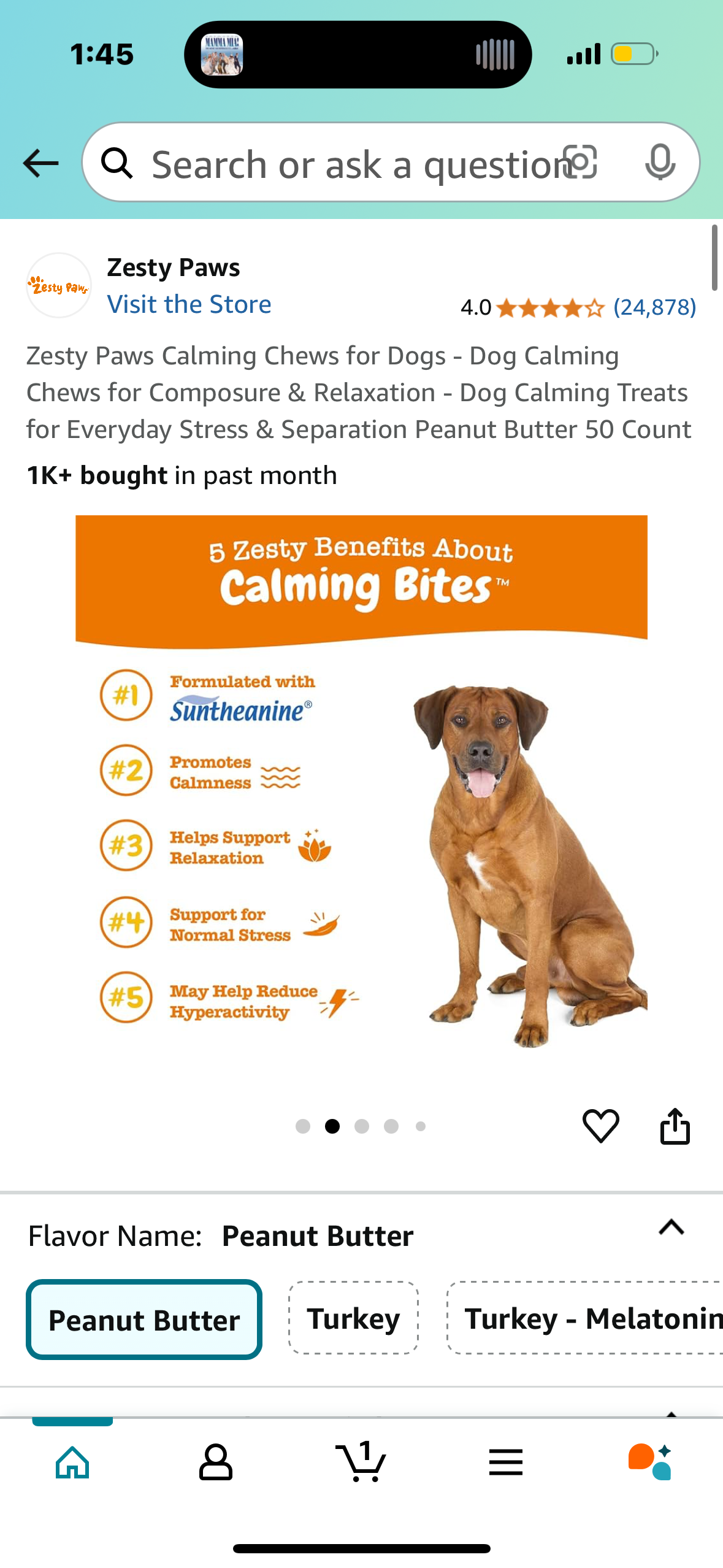This screenshot has height=1568, width=723.
Task: Go back with the arrow icon
Action: click(x=40, y=163)
